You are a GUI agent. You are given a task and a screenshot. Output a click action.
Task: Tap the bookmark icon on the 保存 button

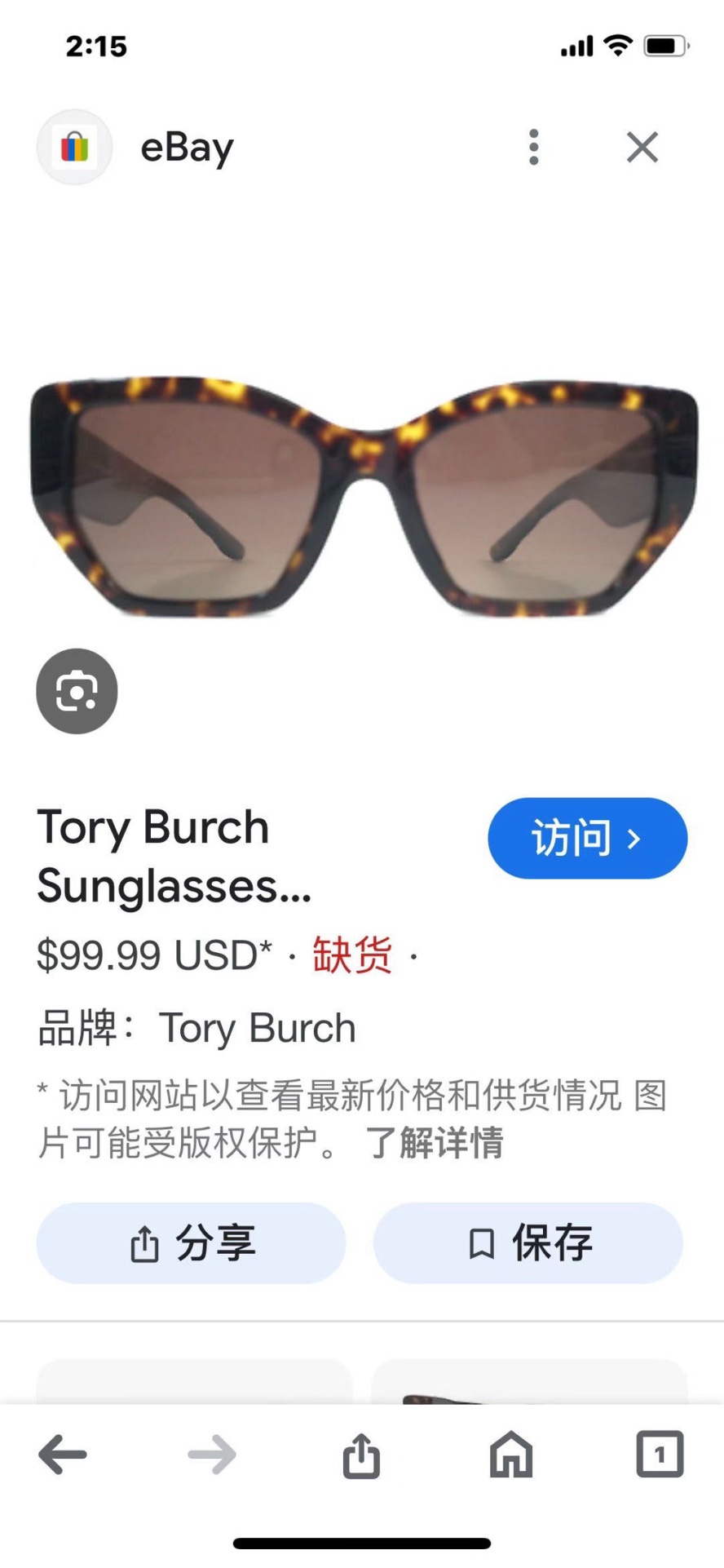point(481,1242)
